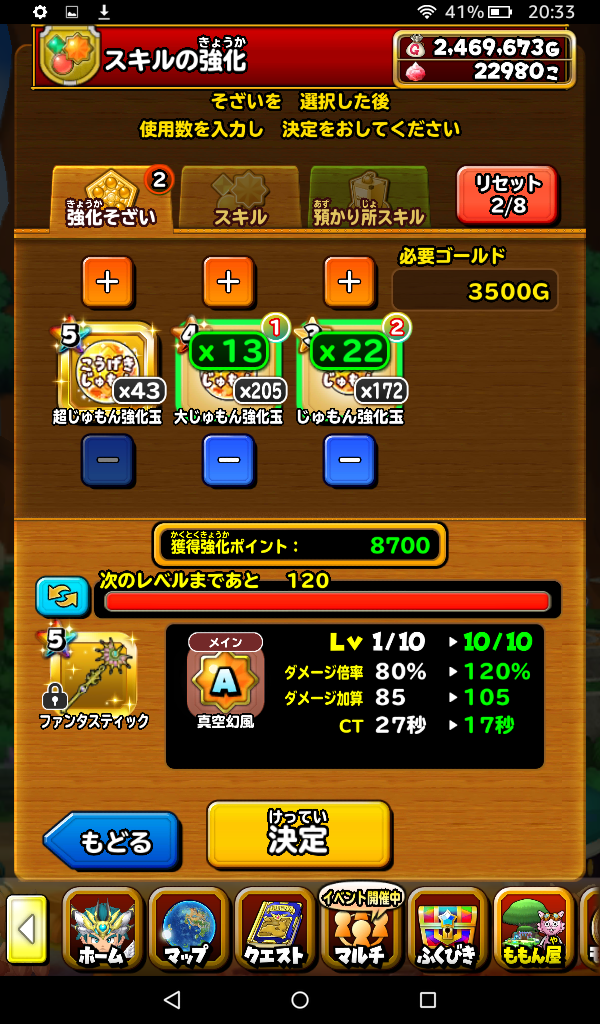This screenshot has width=600, height=1024.
Task: Tap the blue swap arrows icon
Action: coord(63,597)
